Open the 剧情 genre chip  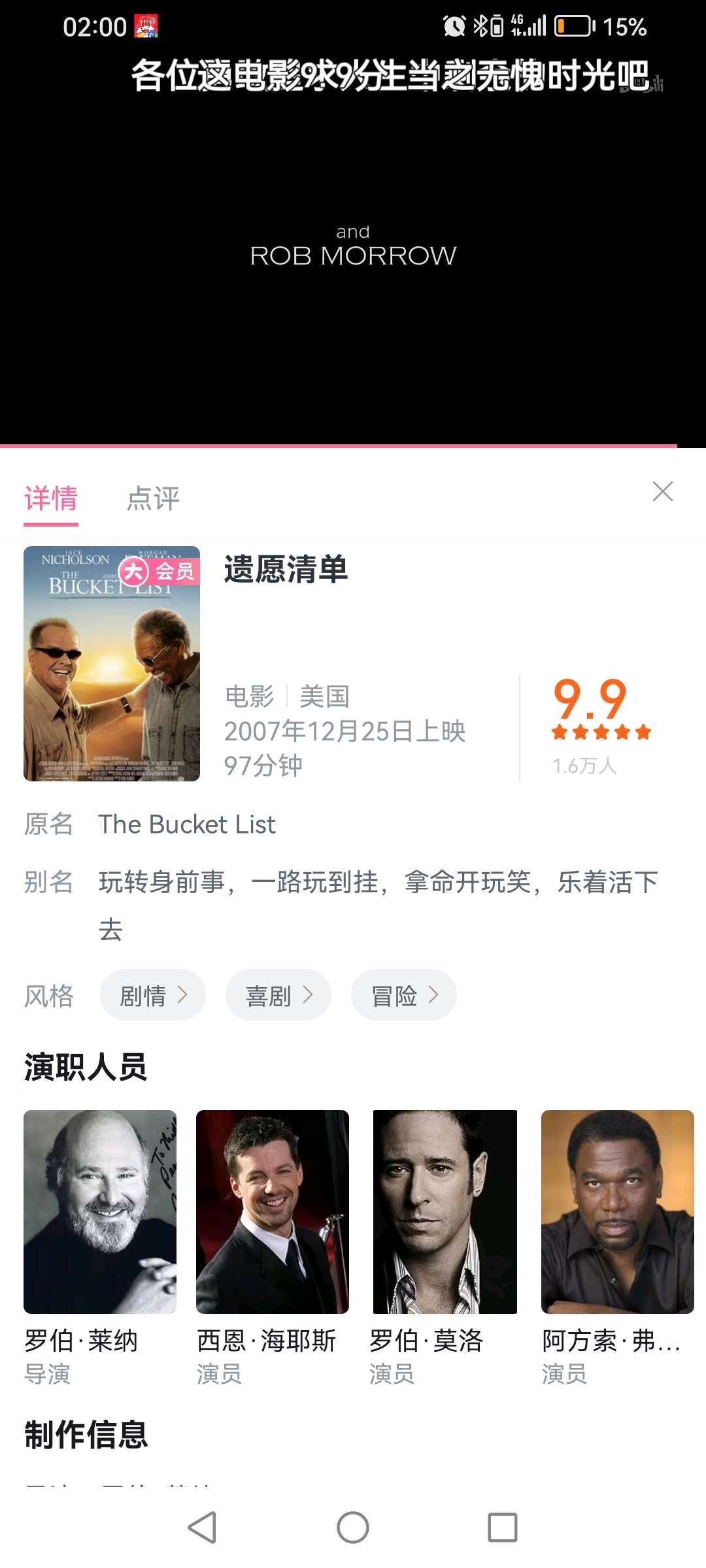(152, 995)
